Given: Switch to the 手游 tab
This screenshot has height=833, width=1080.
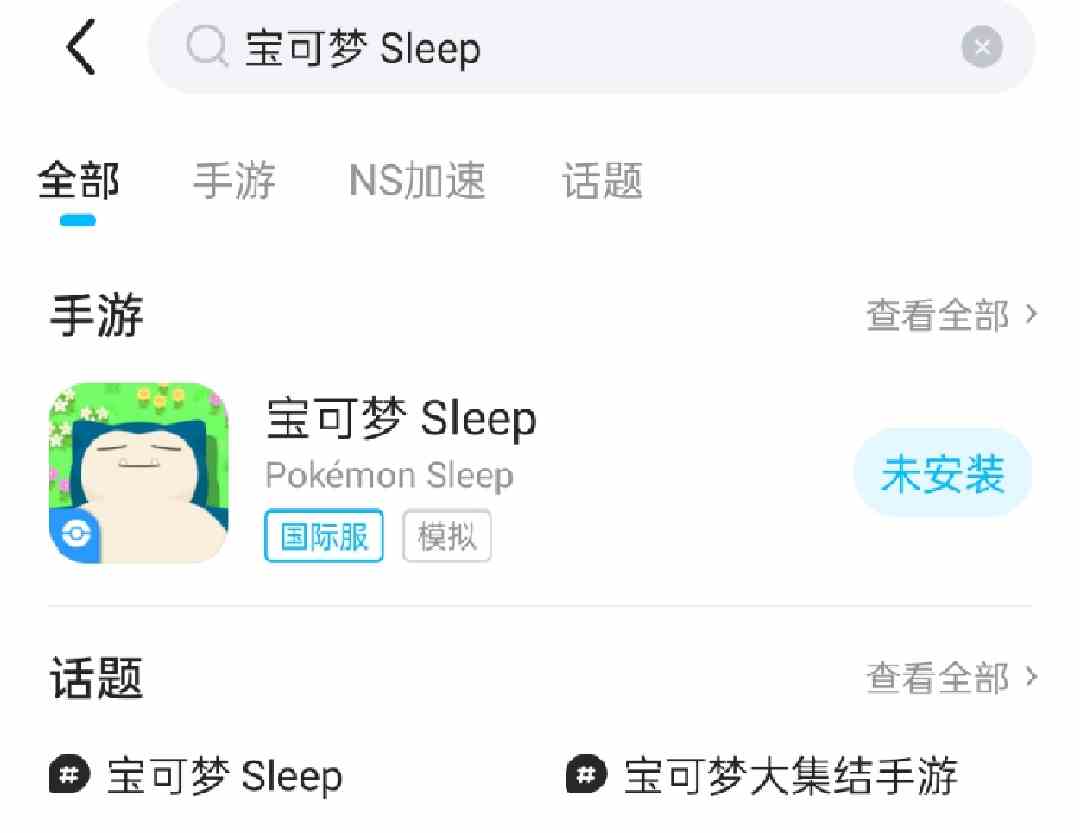Looking at the screenshot, I should click(x=234, y=182).
